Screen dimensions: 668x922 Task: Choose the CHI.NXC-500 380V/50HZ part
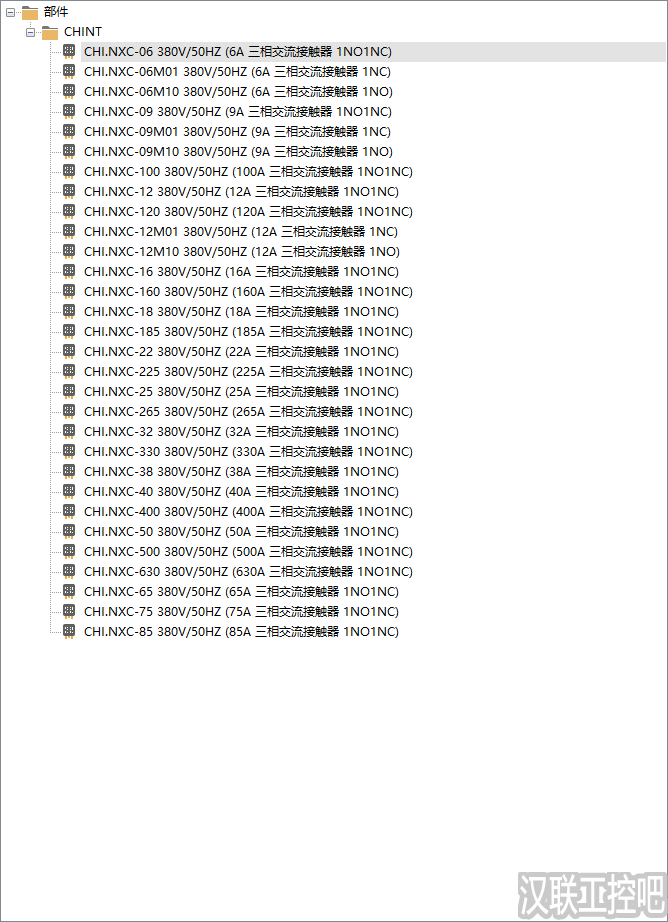(247, 552)
